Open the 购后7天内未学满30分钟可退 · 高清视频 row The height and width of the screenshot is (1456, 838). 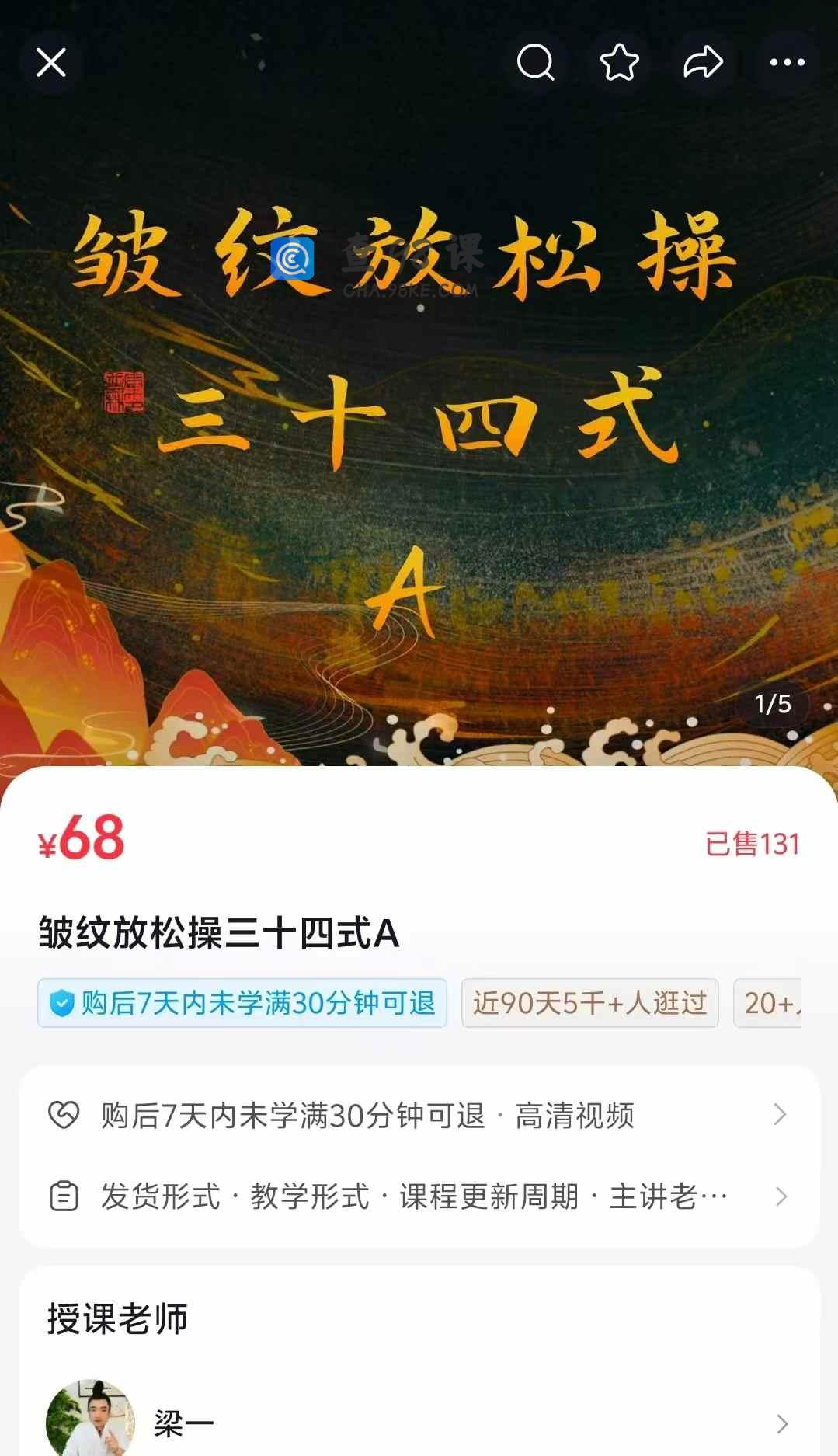(419, 1115)
